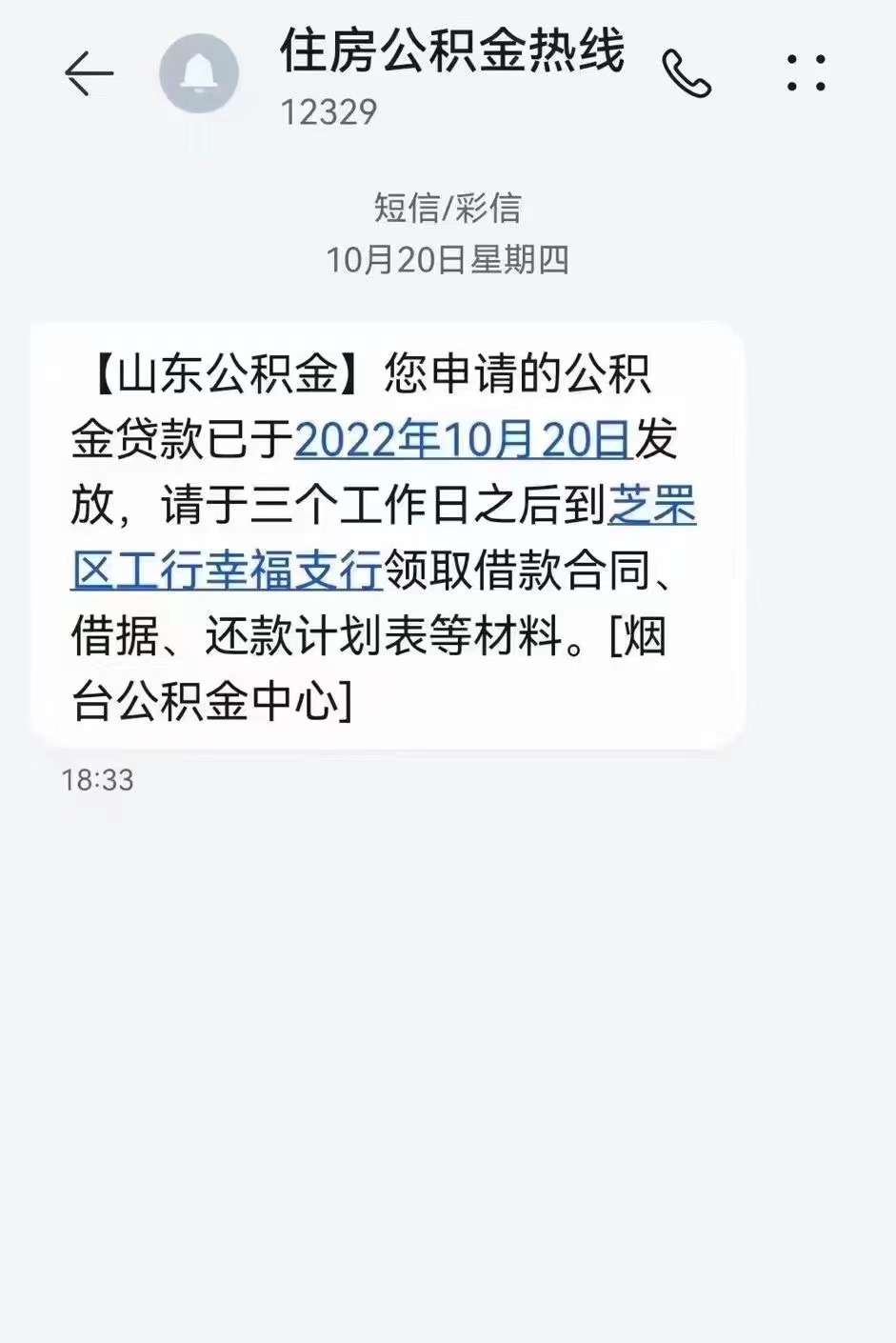The width and height of the screenshot is (896, 1343).
Task: Tap the 2022年10月20日 date link
Action: (x=463, y=439)
